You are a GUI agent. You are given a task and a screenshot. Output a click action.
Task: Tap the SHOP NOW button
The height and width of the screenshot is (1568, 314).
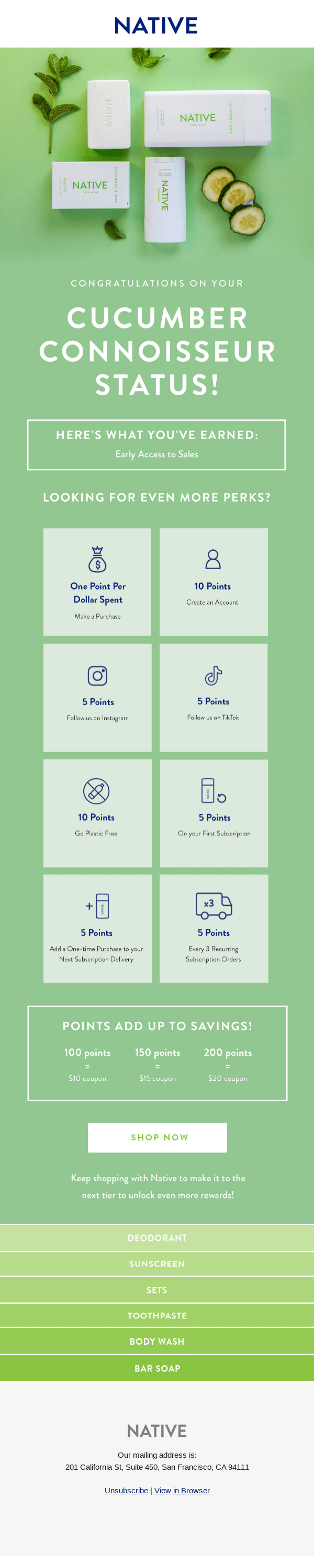click(158, 1137)
